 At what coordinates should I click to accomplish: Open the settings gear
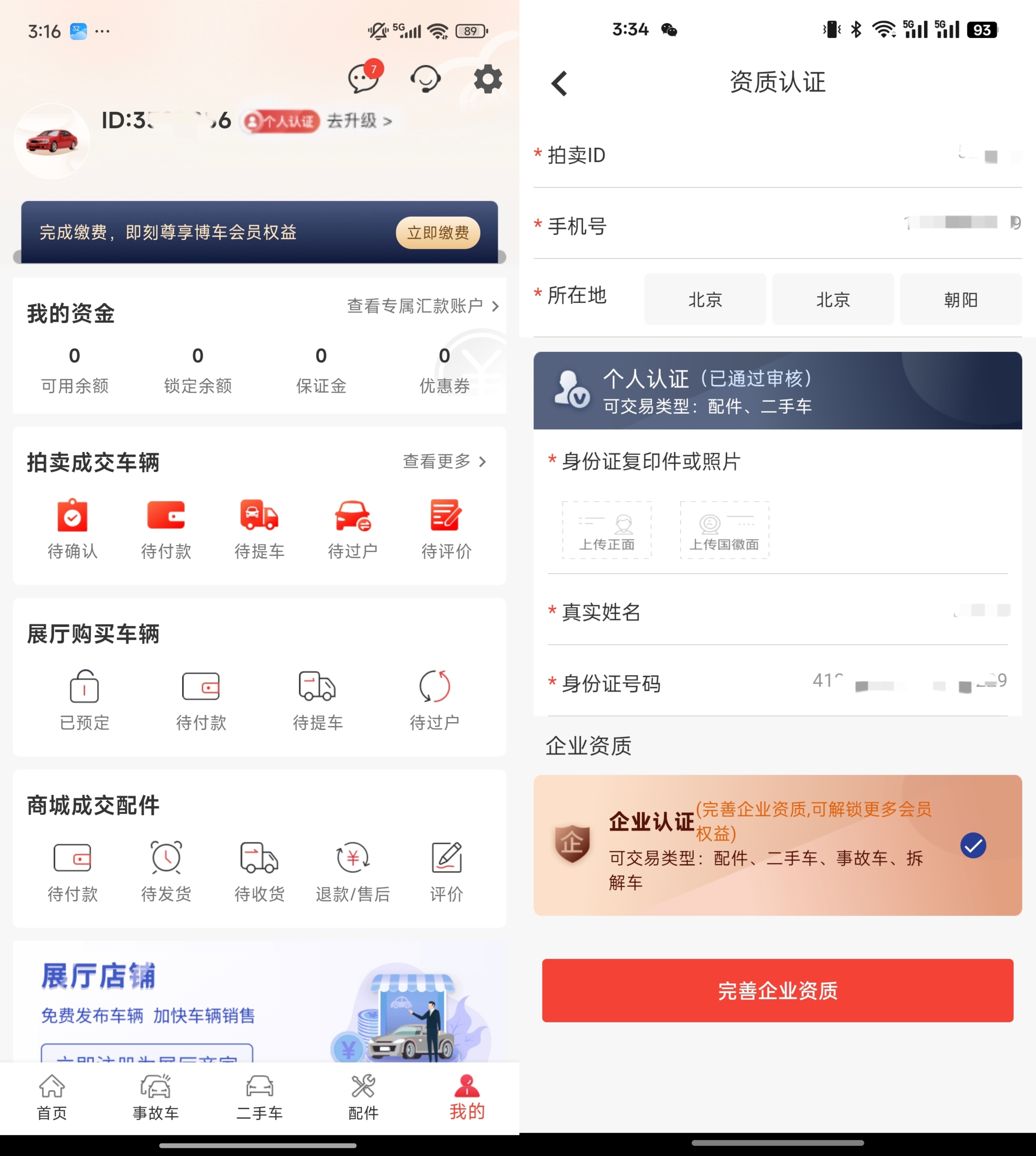pyautogui.click(x=488, y=78)
